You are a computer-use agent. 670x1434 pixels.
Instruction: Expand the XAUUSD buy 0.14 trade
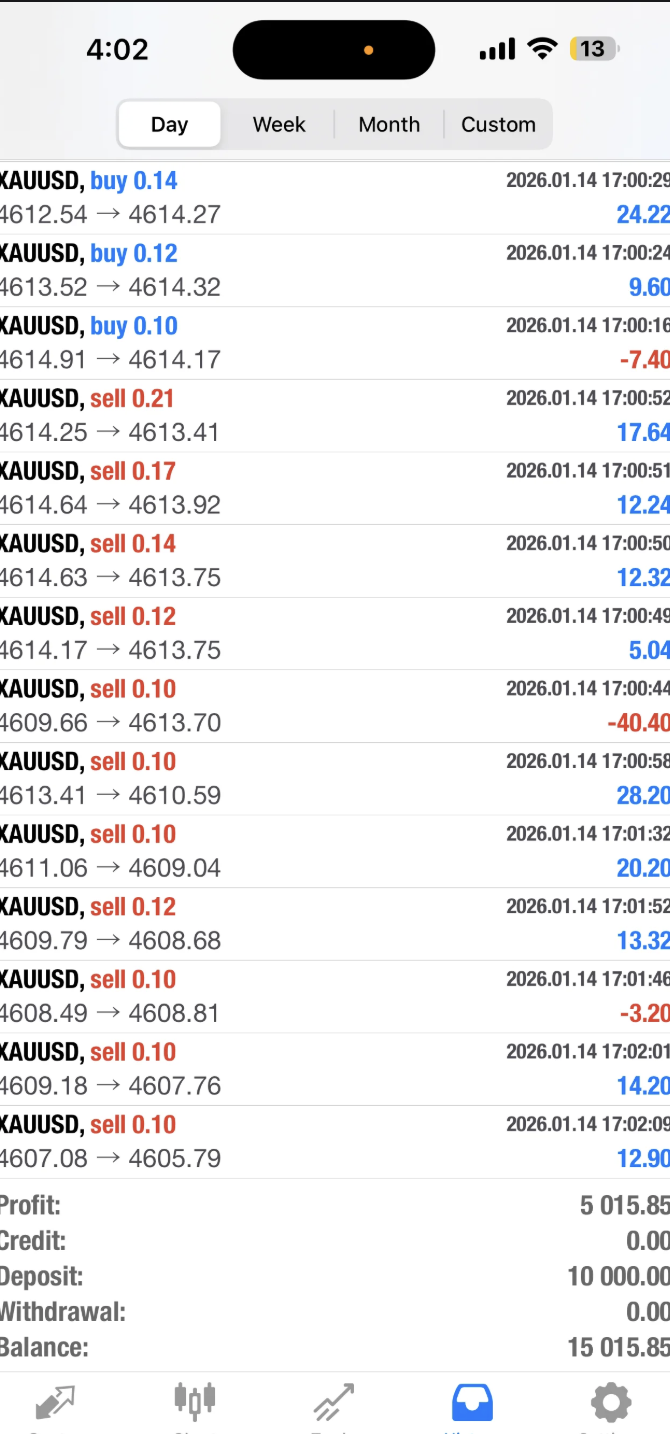335,198
